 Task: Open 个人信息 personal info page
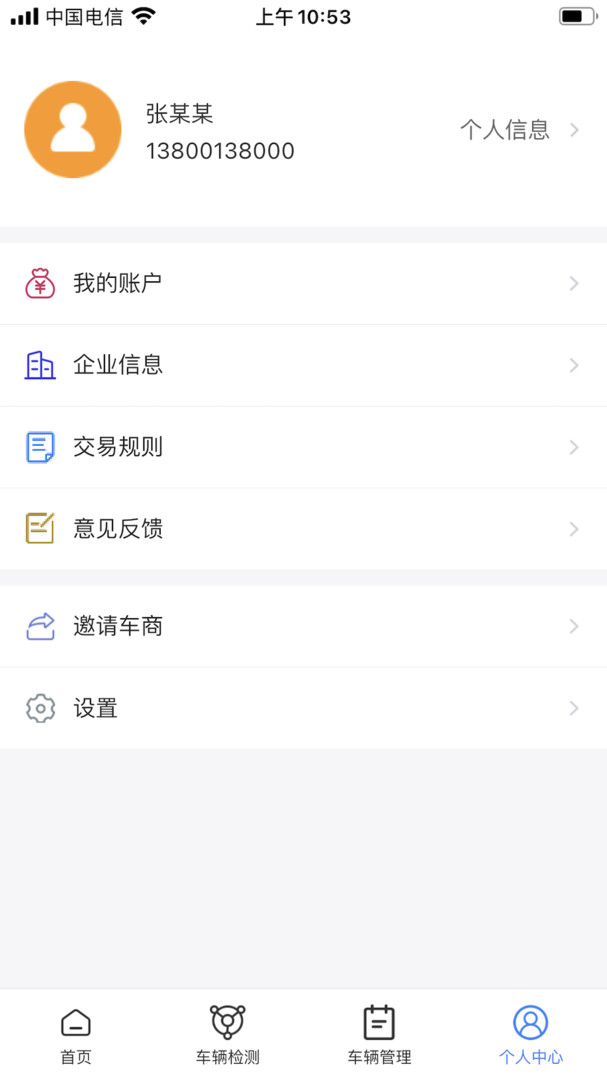(519, 129)
